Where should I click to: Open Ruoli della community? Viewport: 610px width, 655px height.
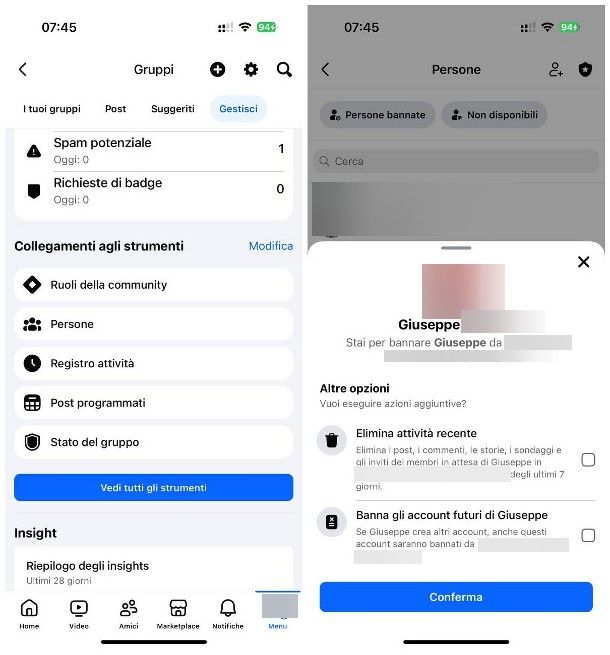(x=154, y=285)
